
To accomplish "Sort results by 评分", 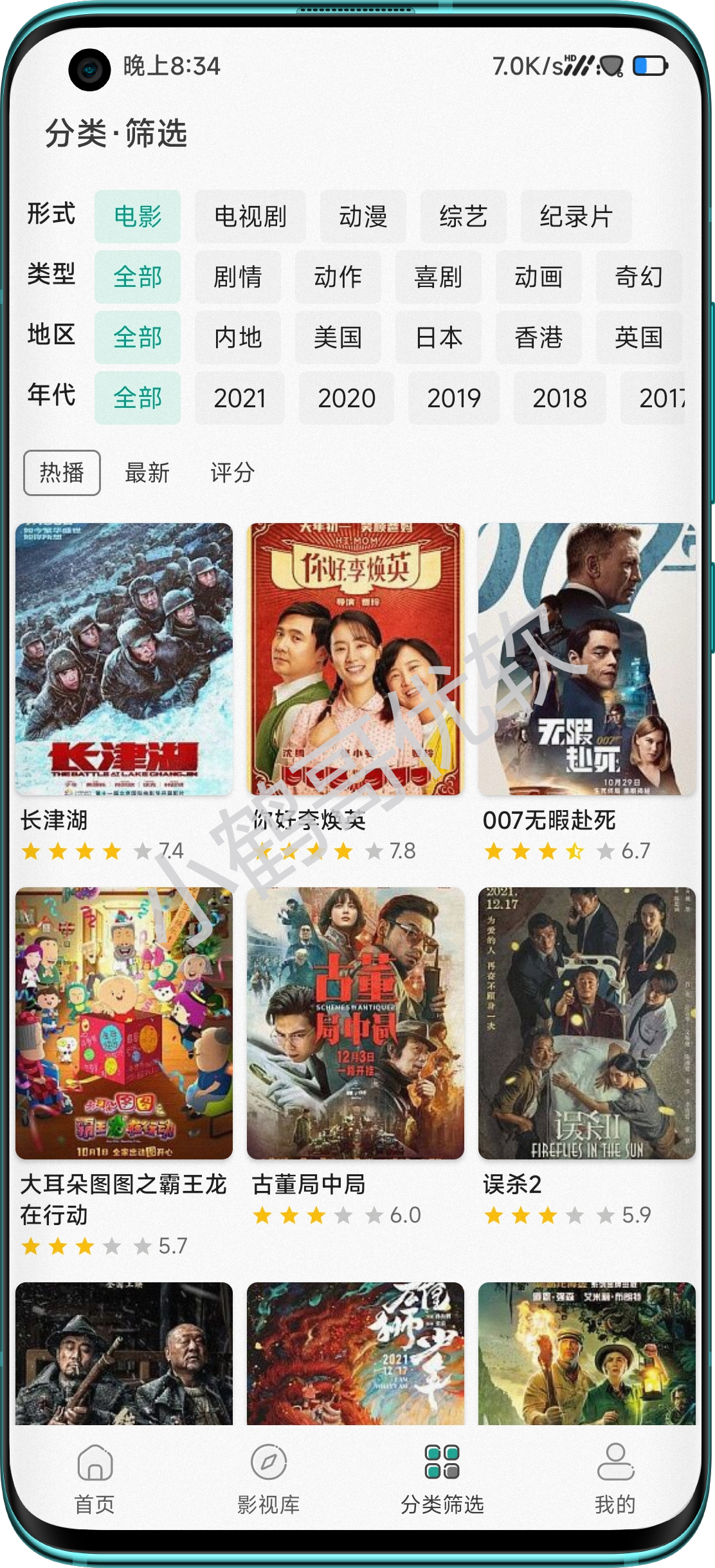I will 232,473.
